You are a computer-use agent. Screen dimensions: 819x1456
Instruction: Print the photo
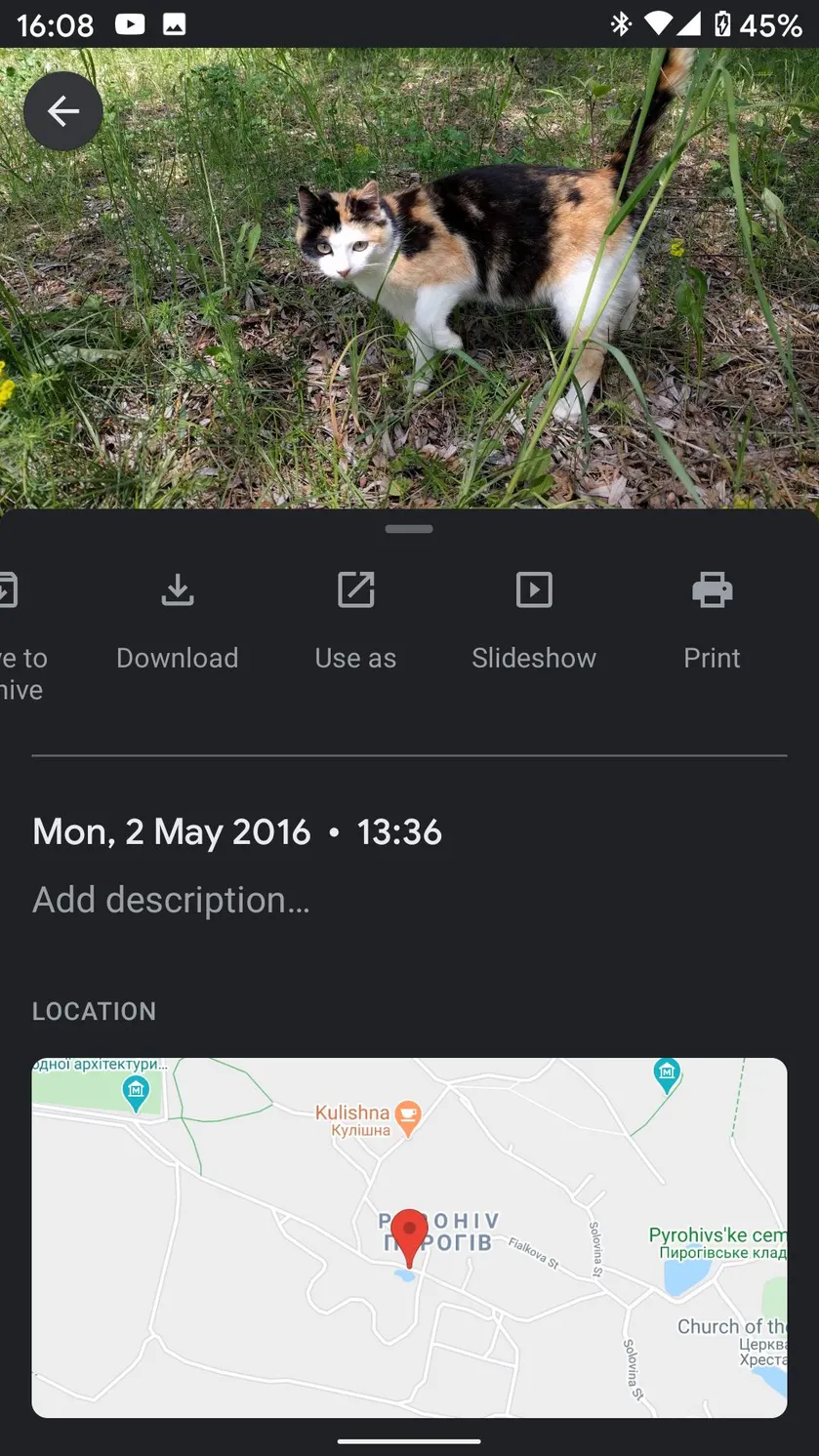tap(712, 623)
